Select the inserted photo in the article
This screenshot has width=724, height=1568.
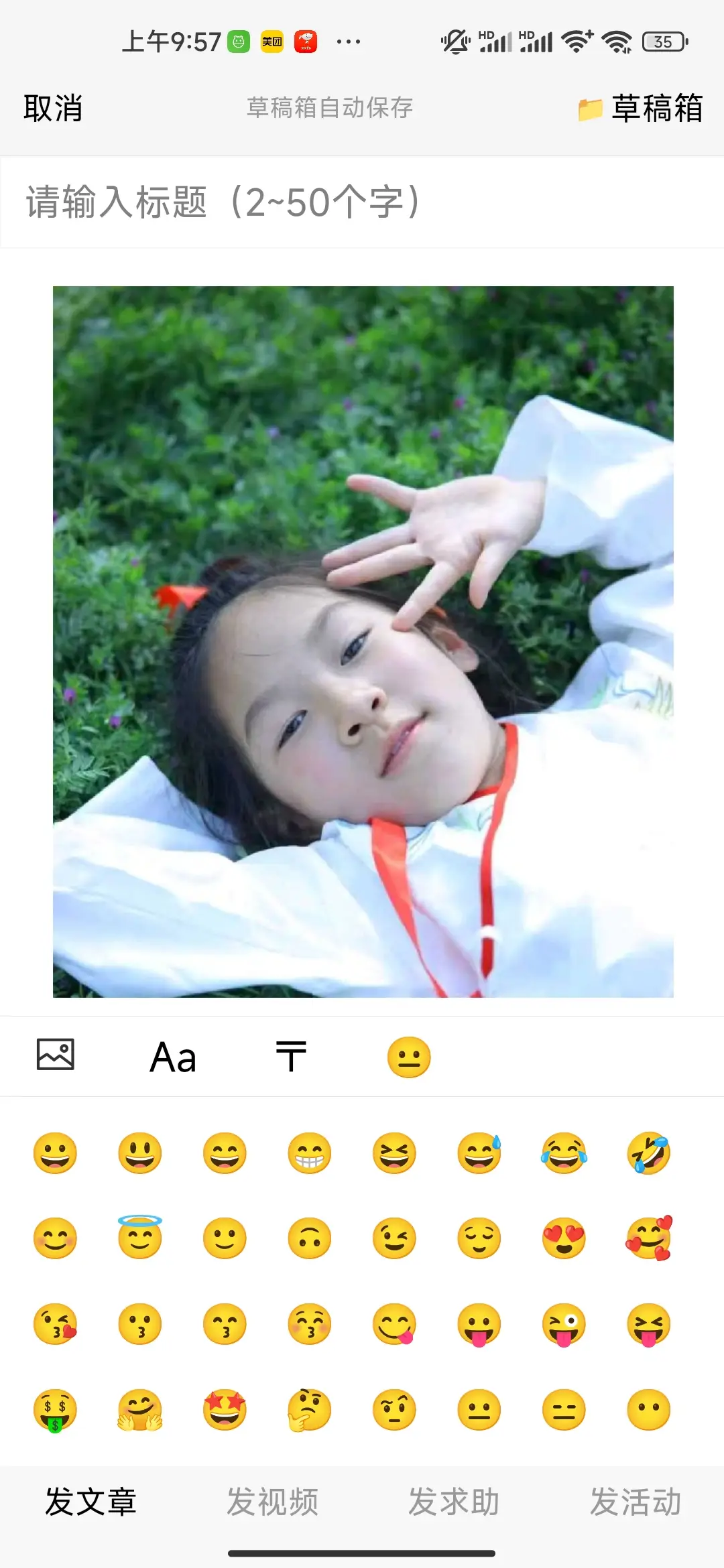click(x=363, y=641)
